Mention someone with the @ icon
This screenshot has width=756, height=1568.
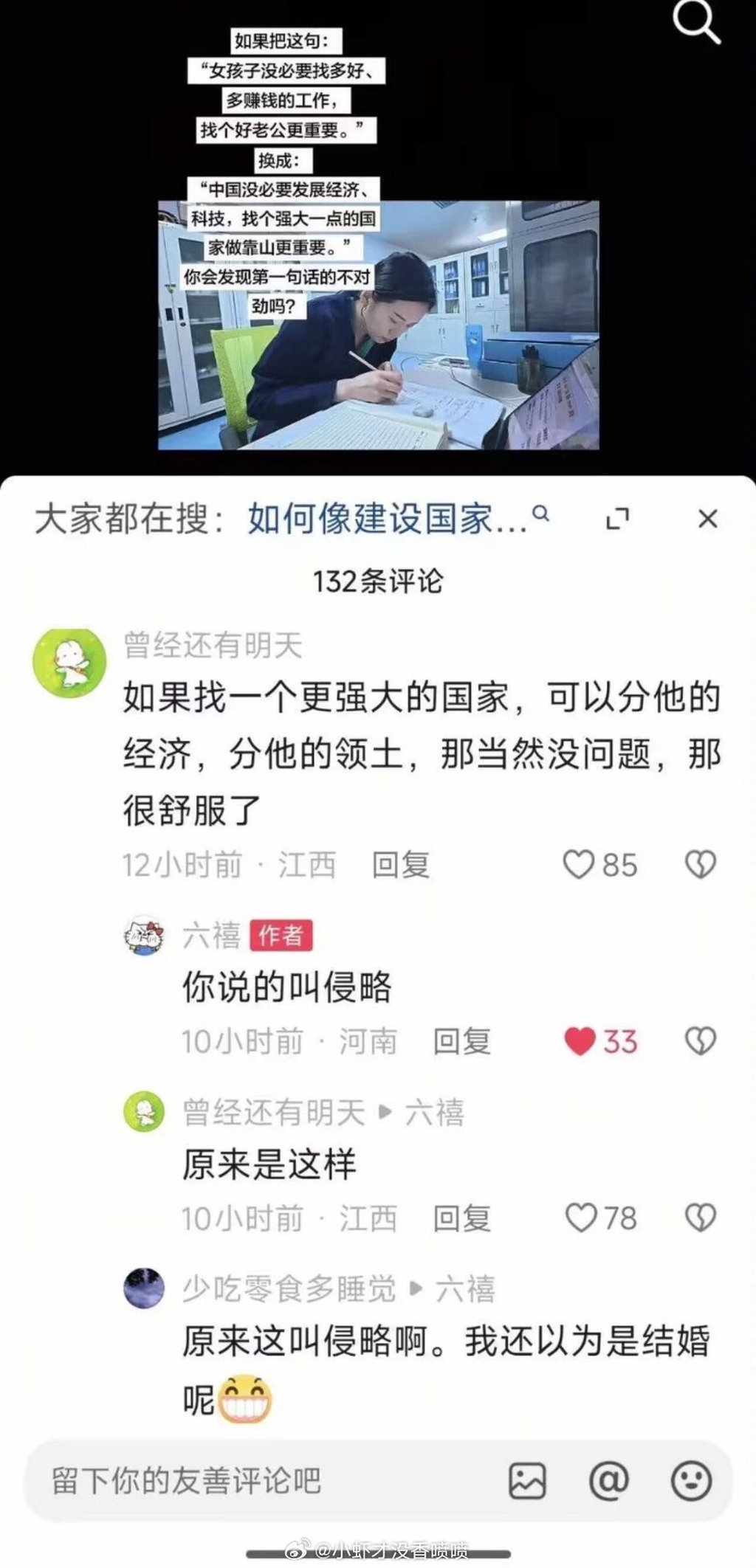[x=608, y=1480]
